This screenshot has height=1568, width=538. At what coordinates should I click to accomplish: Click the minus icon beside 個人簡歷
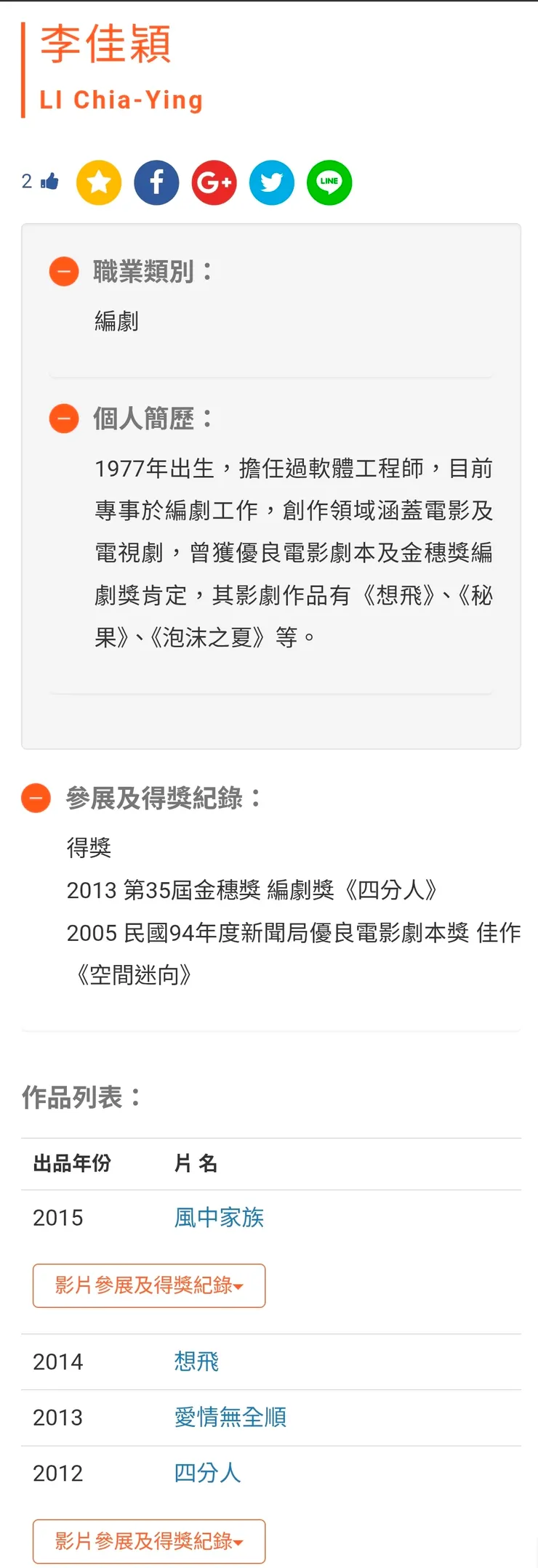(x=64, y=419)
